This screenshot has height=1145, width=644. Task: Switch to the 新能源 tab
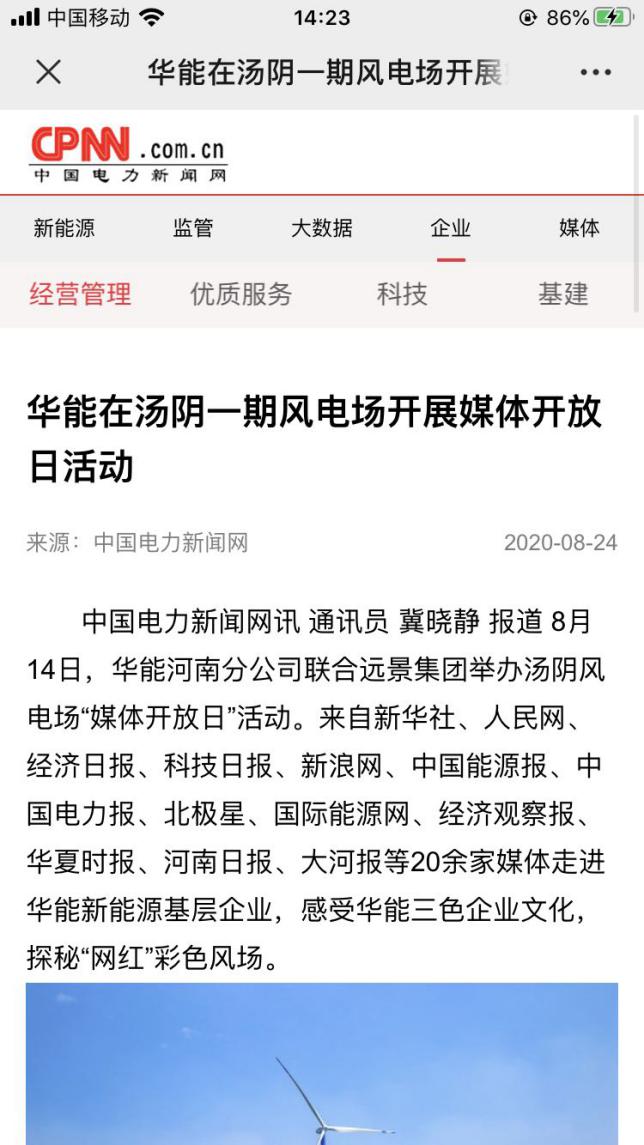pyautogui.click(x=64, y=229)
